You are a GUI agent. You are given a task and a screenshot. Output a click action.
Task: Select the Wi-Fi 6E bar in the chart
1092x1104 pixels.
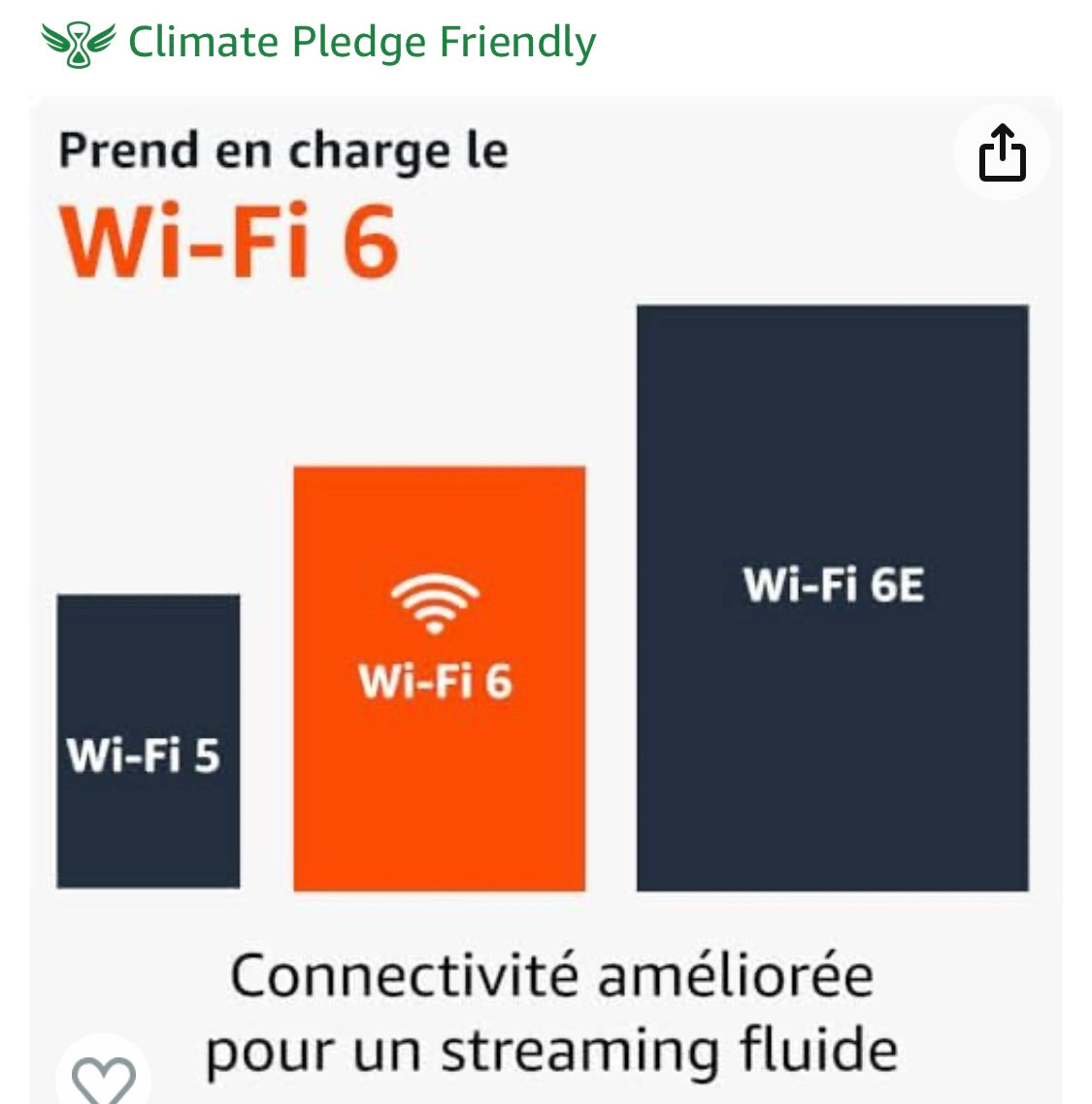(831, 597)
